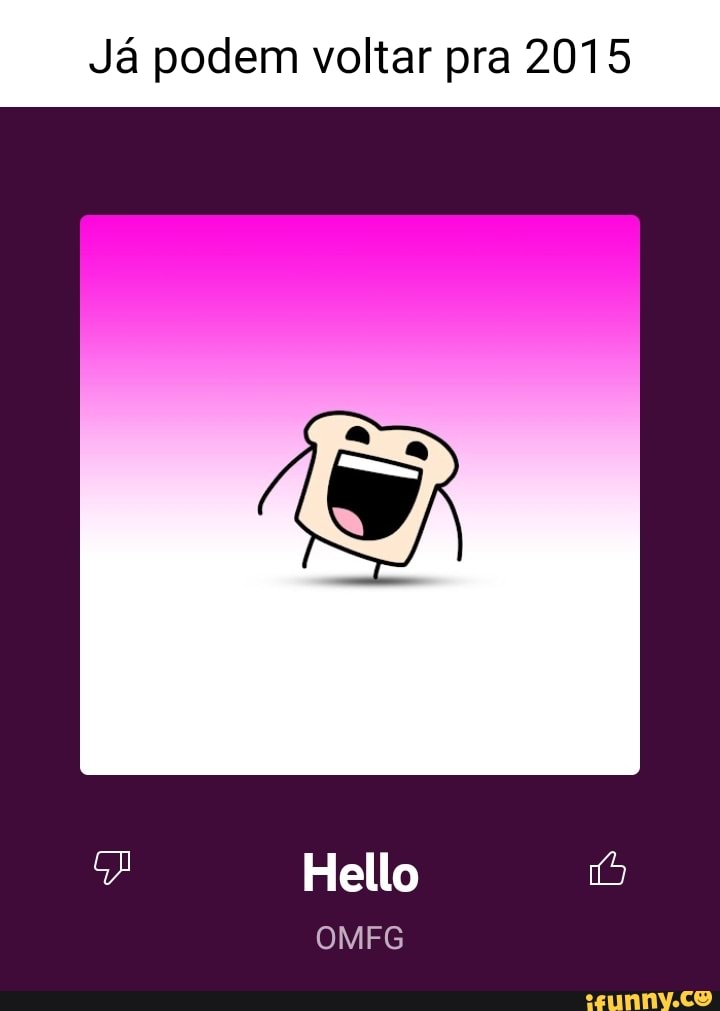This screenshot has width=720, height=1011.
Task: Select the pink gradient album artwork
Action: click(x=360, y=495)
